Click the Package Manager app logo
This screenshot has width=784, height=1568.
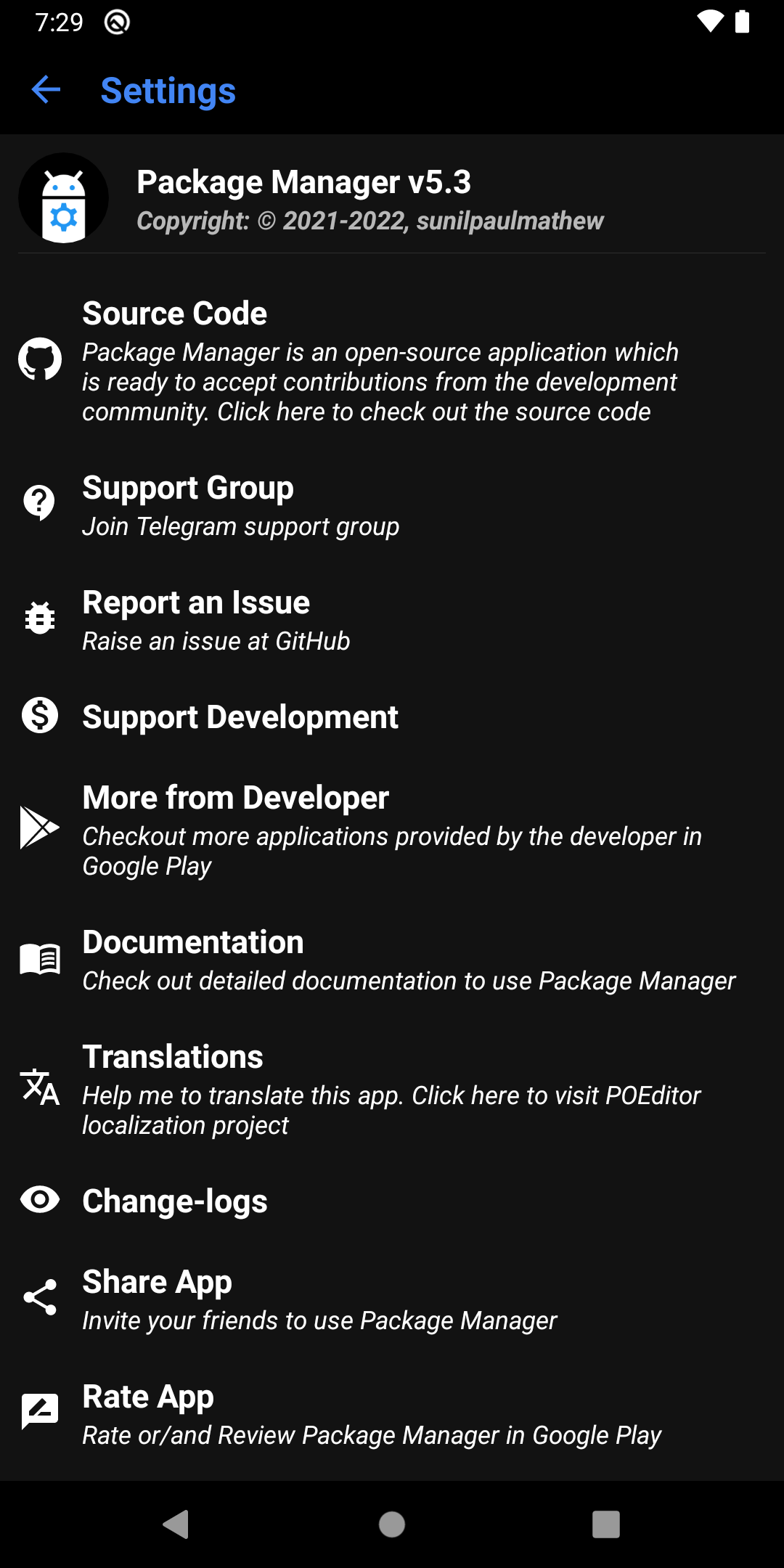coord(64,197)
